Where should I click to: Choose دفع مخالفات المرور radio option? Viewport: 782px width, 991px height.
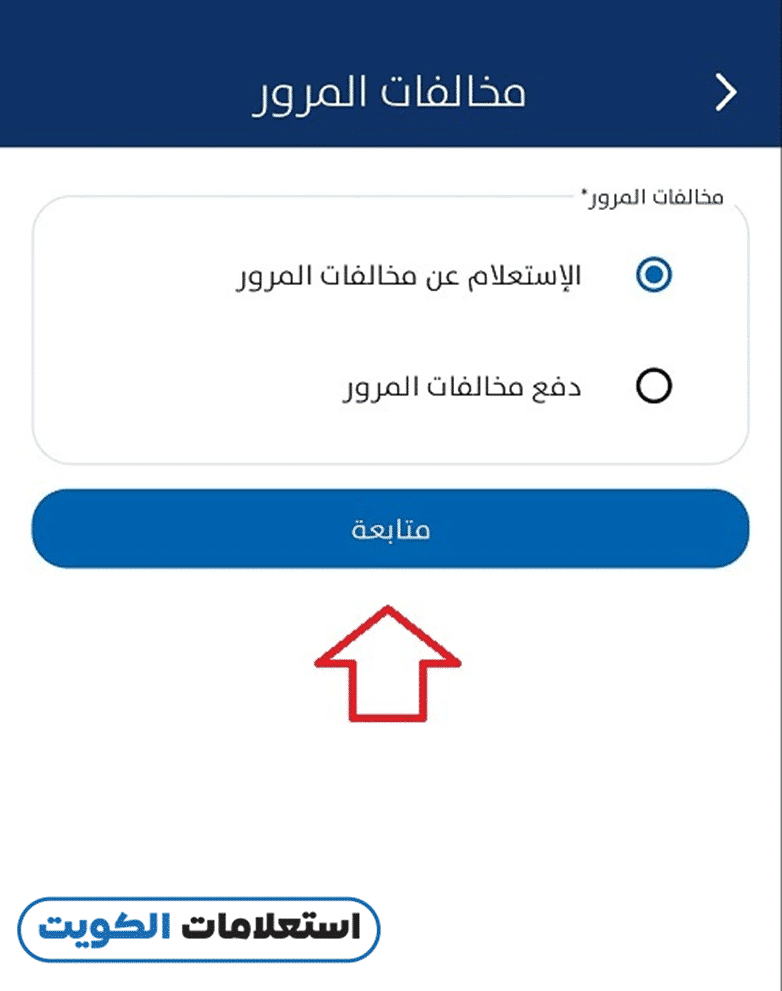tap(654, 386)
